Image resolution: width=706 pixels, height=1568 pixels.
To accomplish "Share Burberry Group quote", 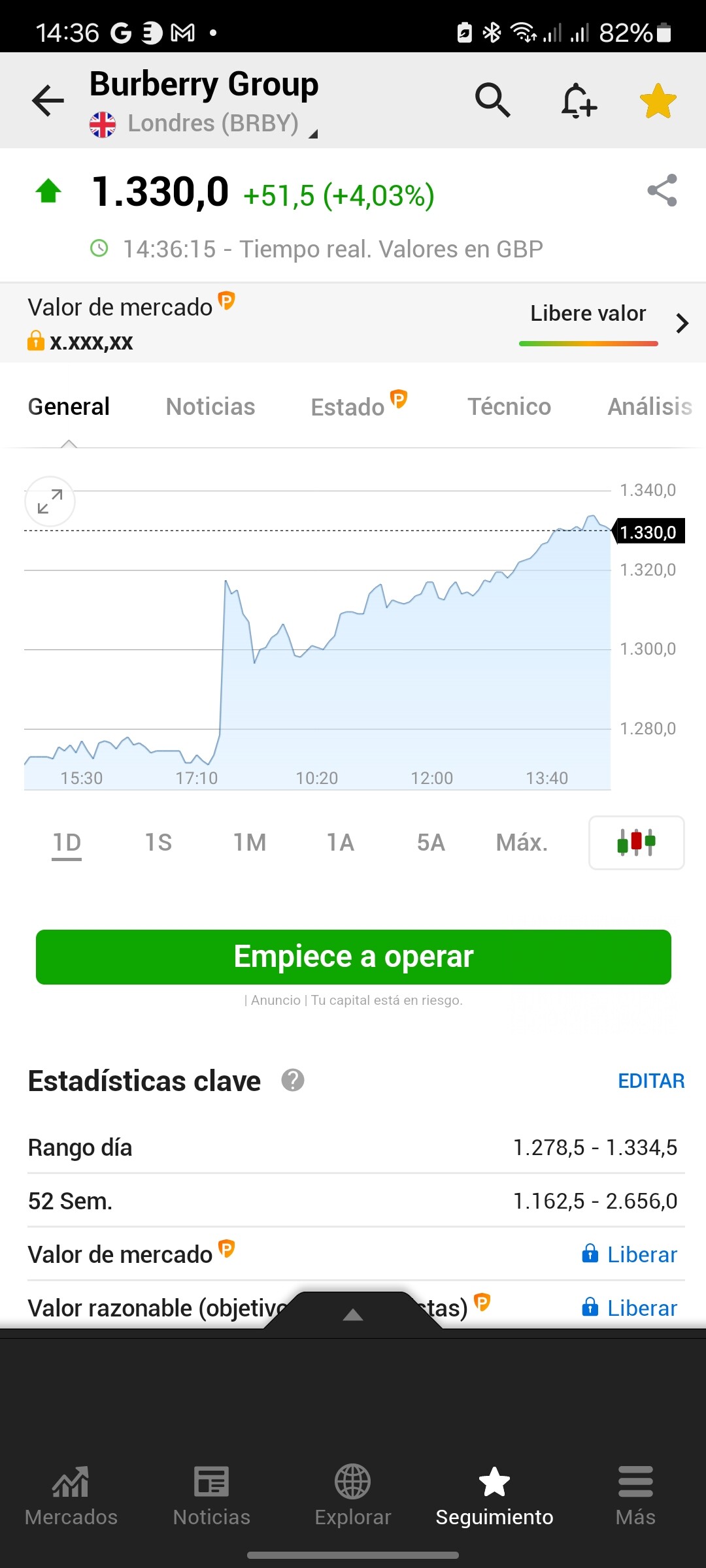I will [662, 190].
